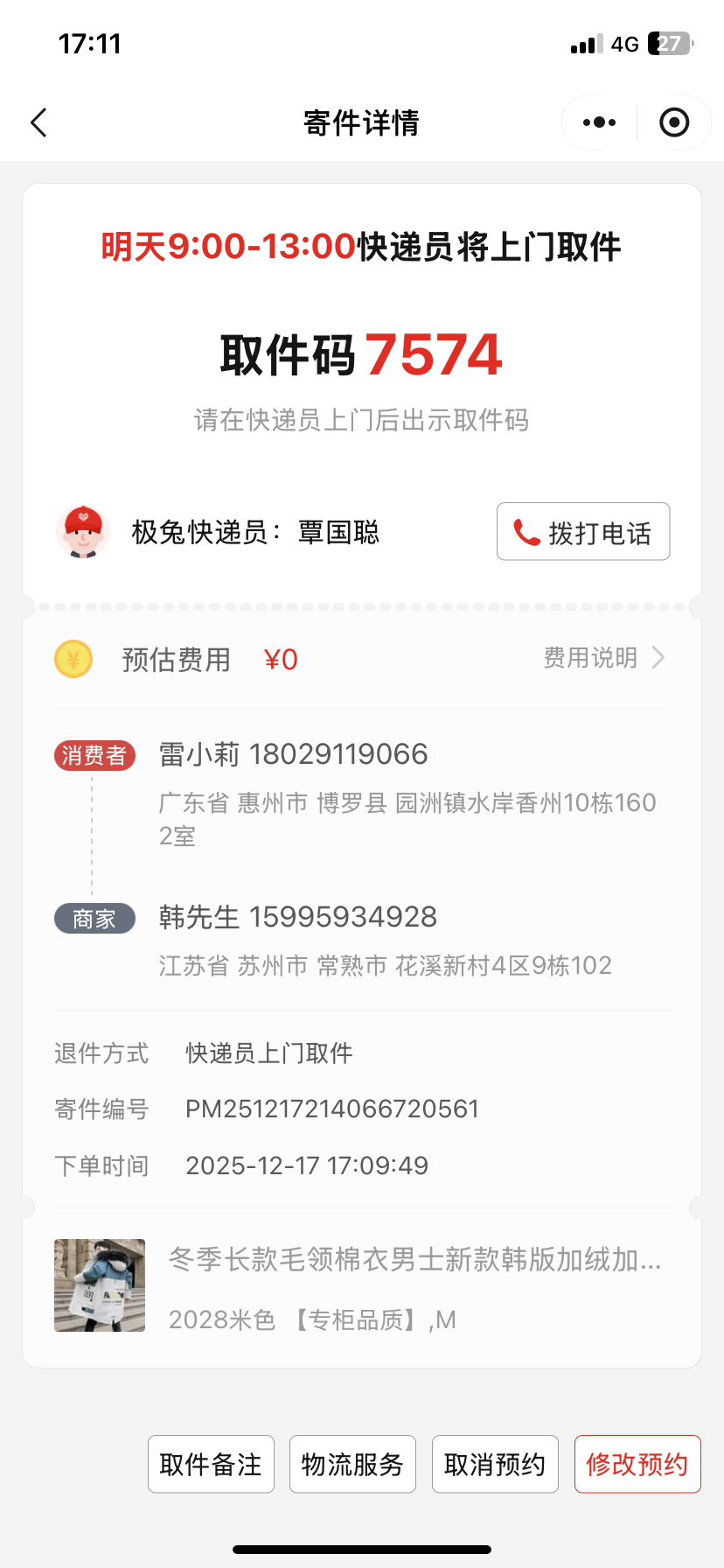The width and height of the screenshot is (724, 1568).
Task: Call the courier via 拨打电话
Action: click(x=583, y=532)
